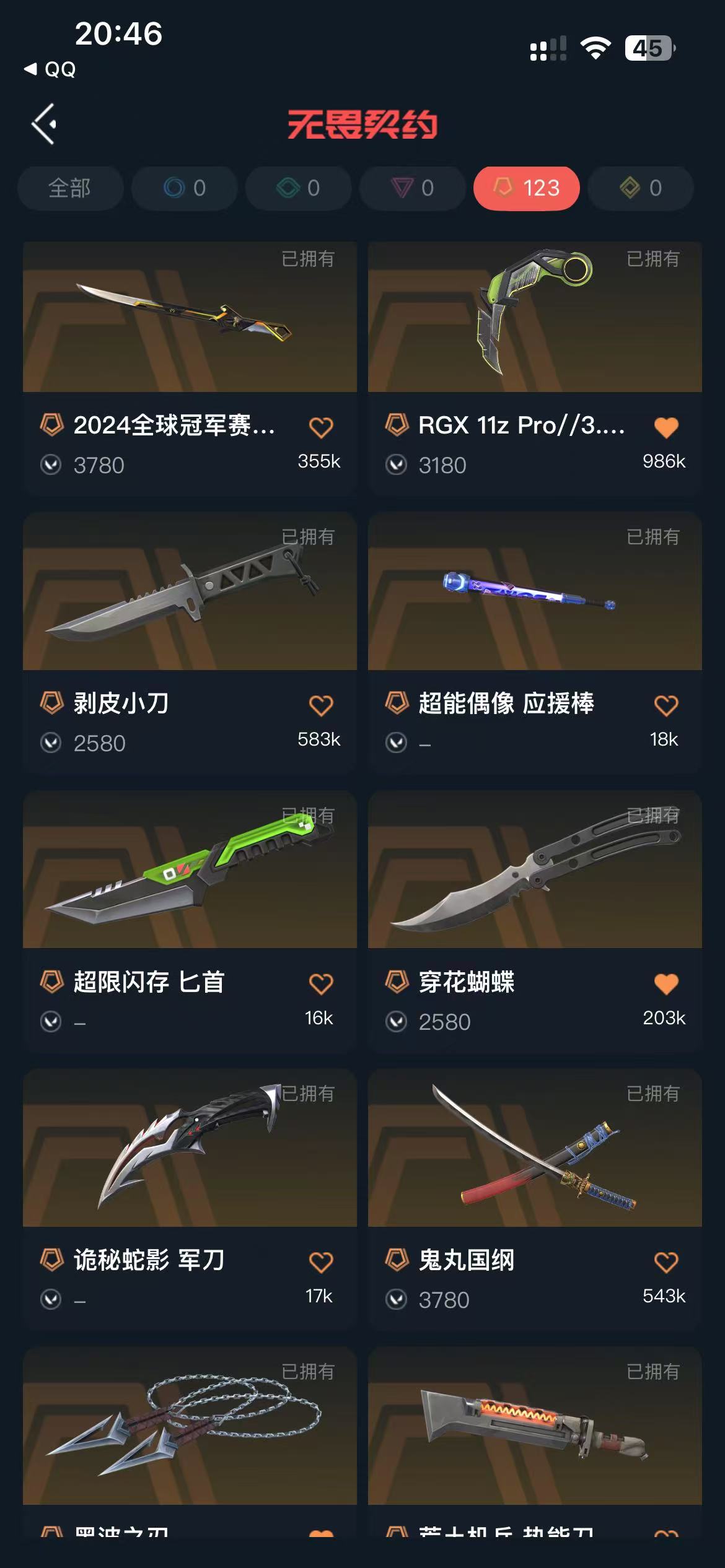Remove the like from 穿花蝴蝶
This screenshot has height=1568, width=725.
(666, 983)
